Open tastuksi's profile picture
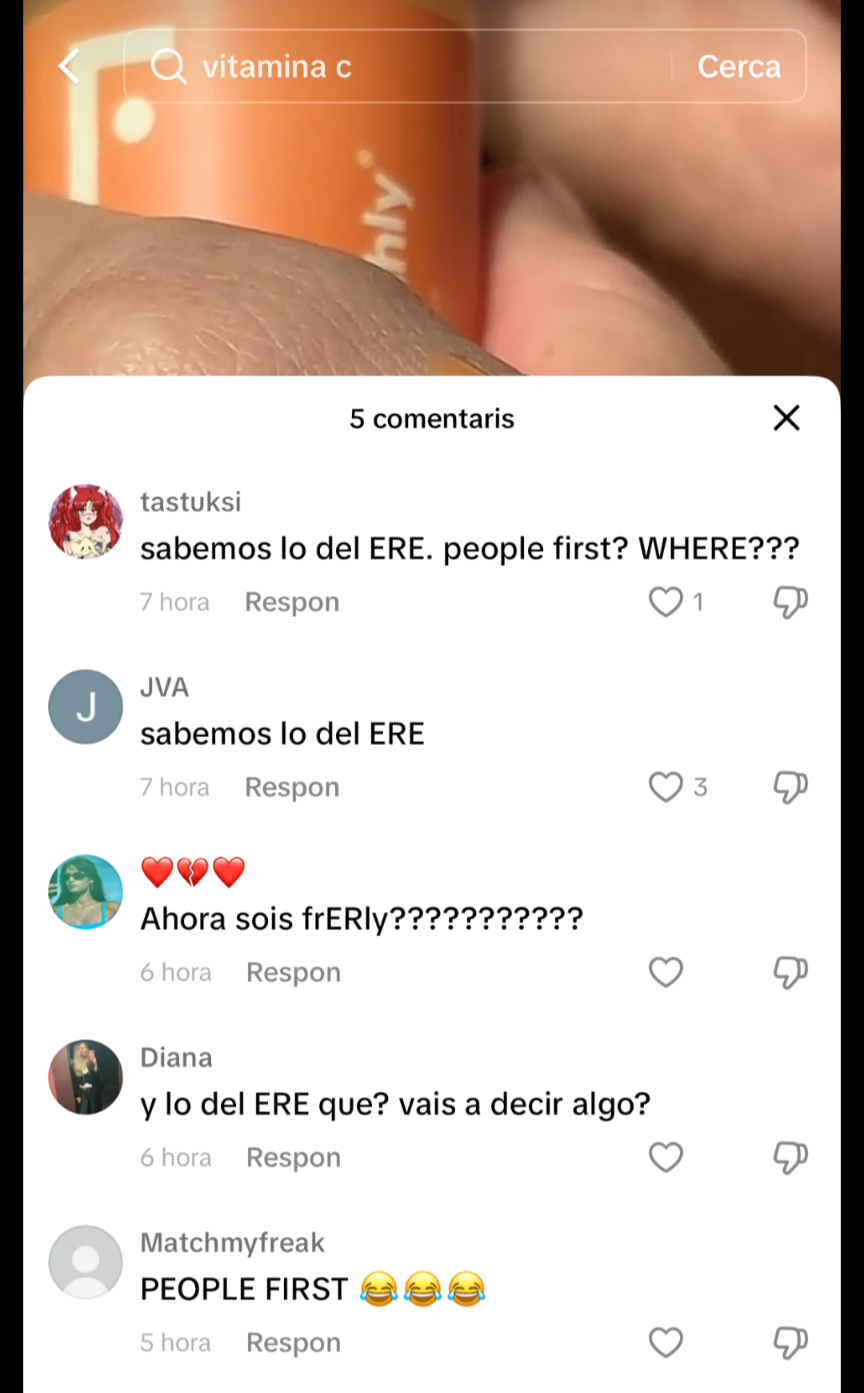Viewport: 864px width, 1393px height. [x=86, y=521]
